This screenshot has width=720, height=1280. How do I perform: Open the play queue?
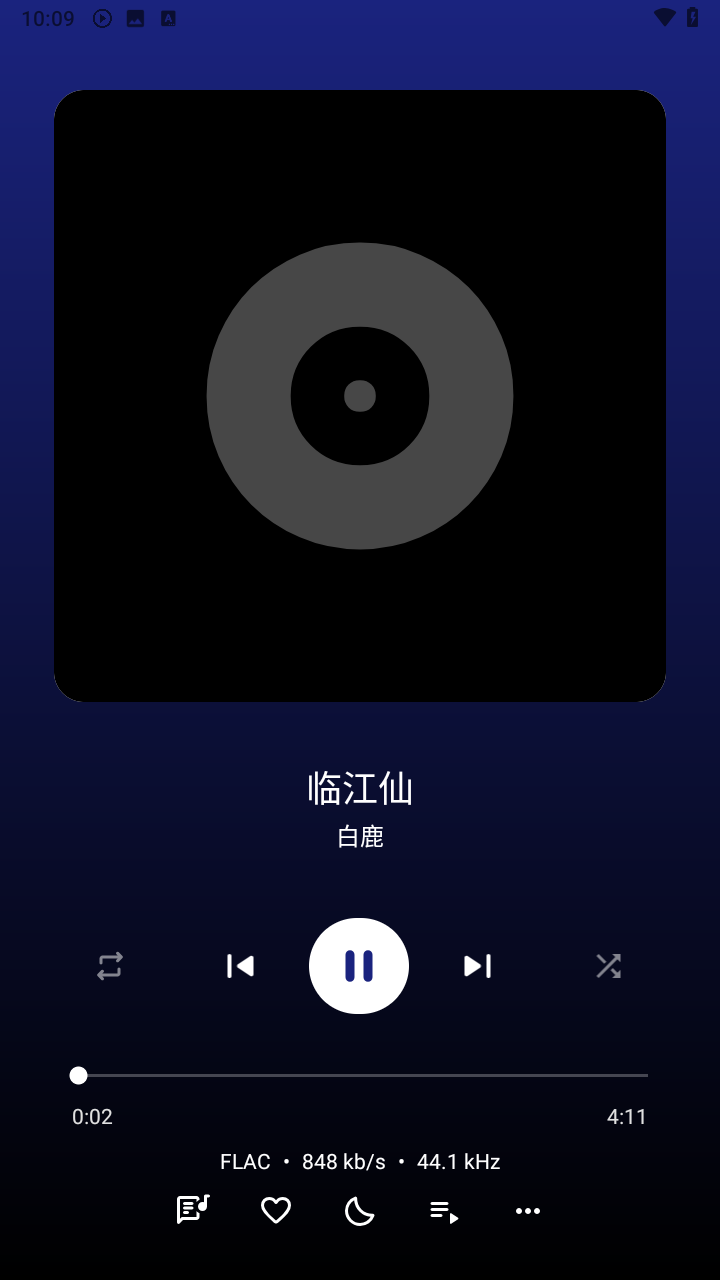[x=444, y=1210]
